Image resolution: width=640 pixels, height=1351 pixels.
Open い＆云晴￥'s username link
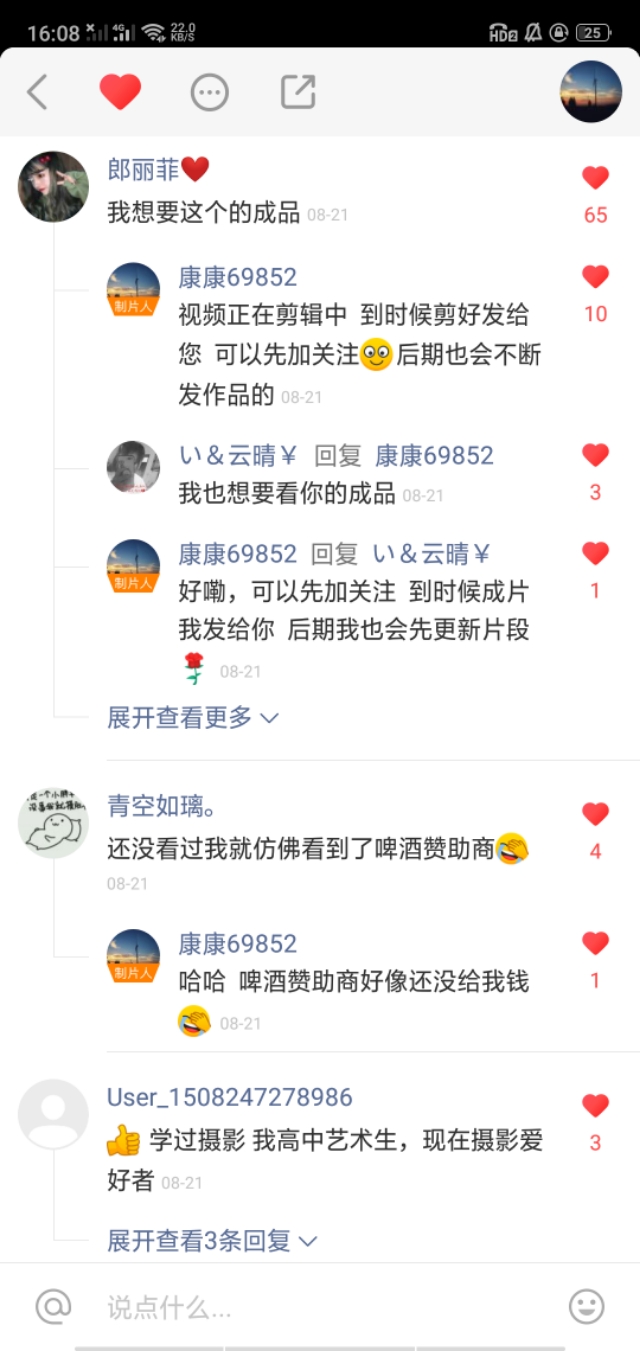point(237,456)
